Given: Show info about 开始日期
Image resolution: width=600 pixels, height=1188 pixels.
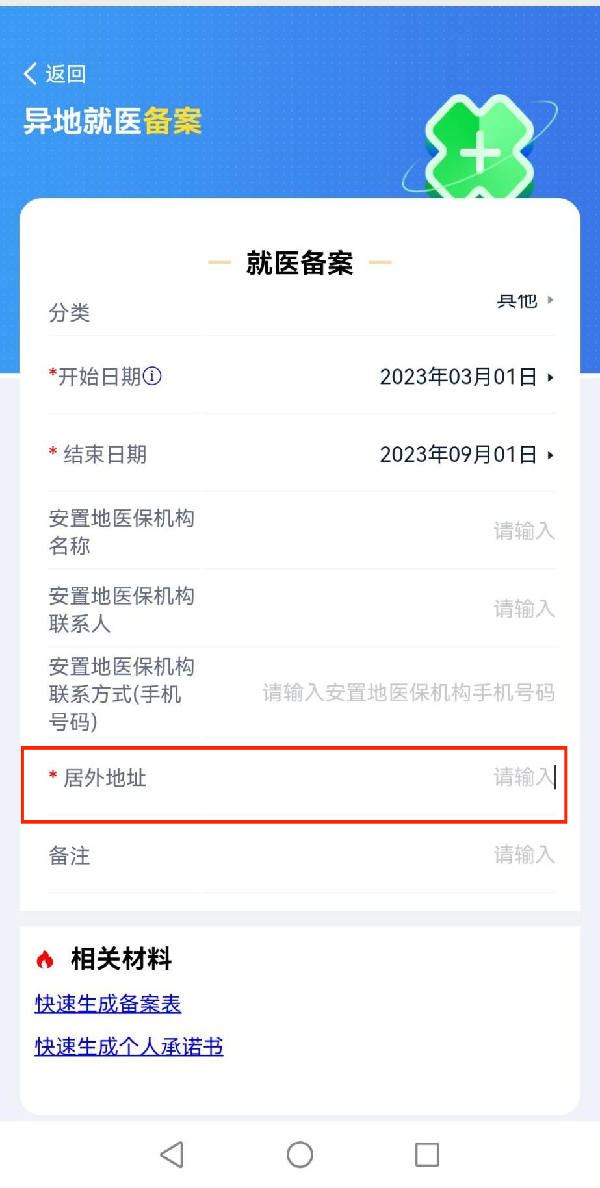Looking at the screenshot, I should (x=153, y=377).
